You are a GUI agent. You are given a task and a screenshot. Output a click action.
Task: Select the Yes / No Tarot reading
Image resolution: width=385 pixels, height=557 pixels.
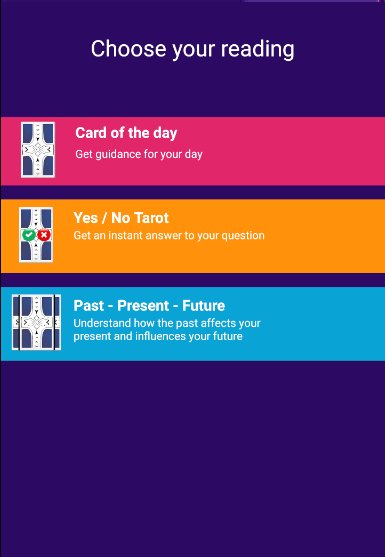[192, 236]
